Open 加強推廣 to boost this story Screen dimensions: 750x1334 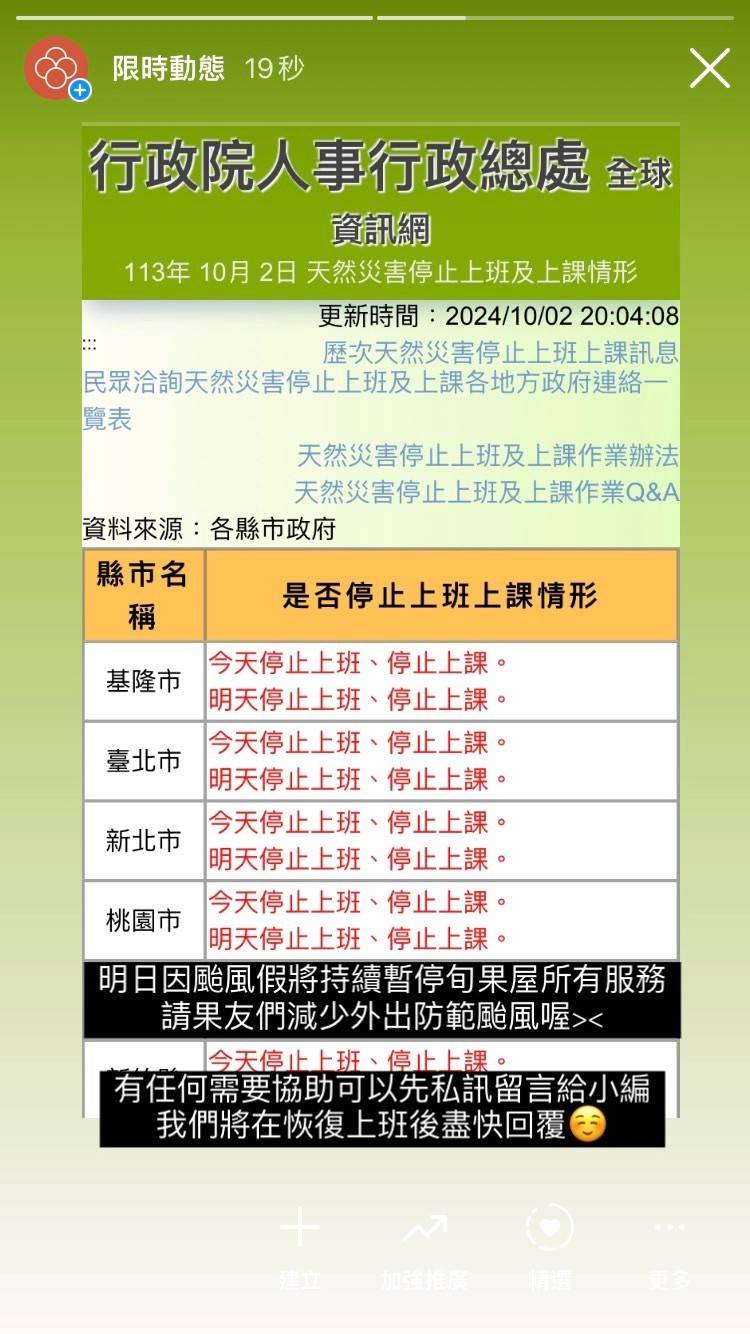424,1244
